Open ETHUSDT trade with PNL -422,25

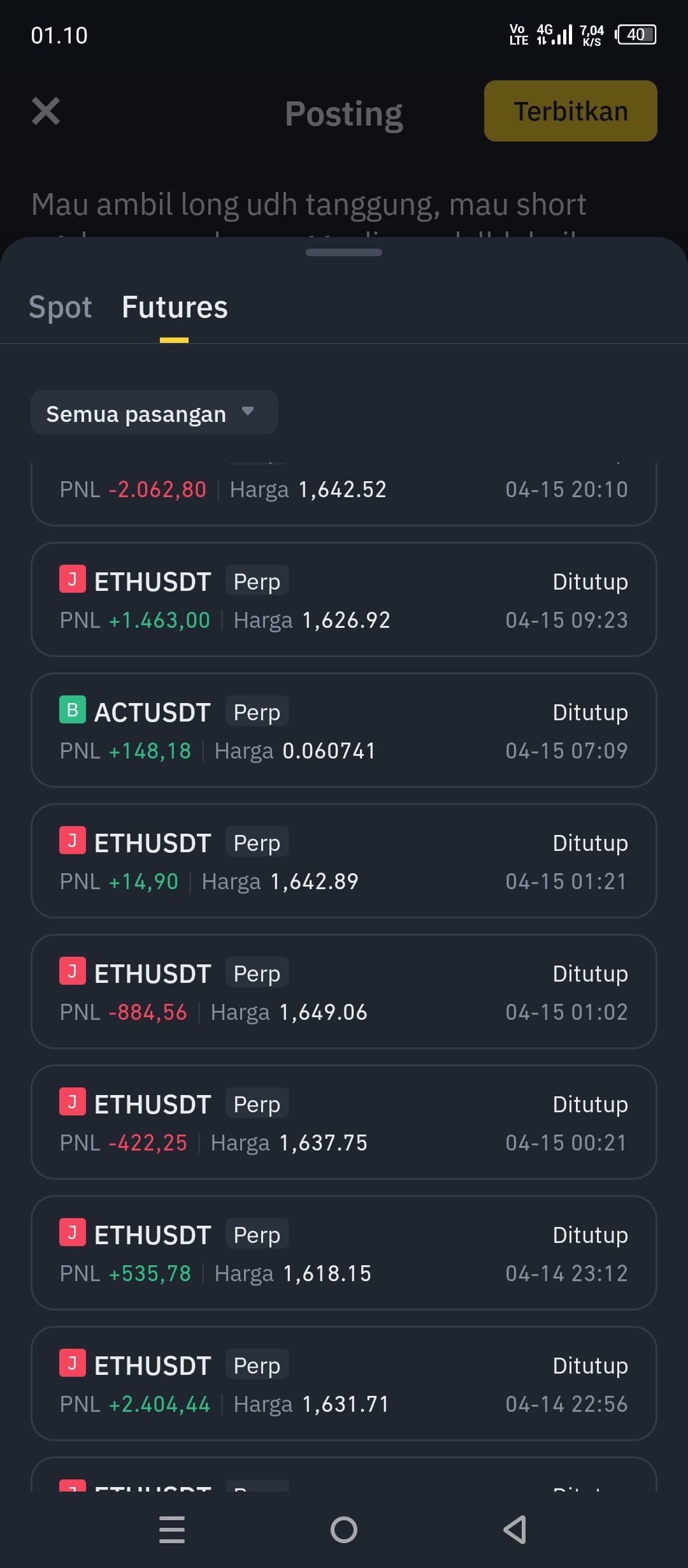click(344, 1122)
